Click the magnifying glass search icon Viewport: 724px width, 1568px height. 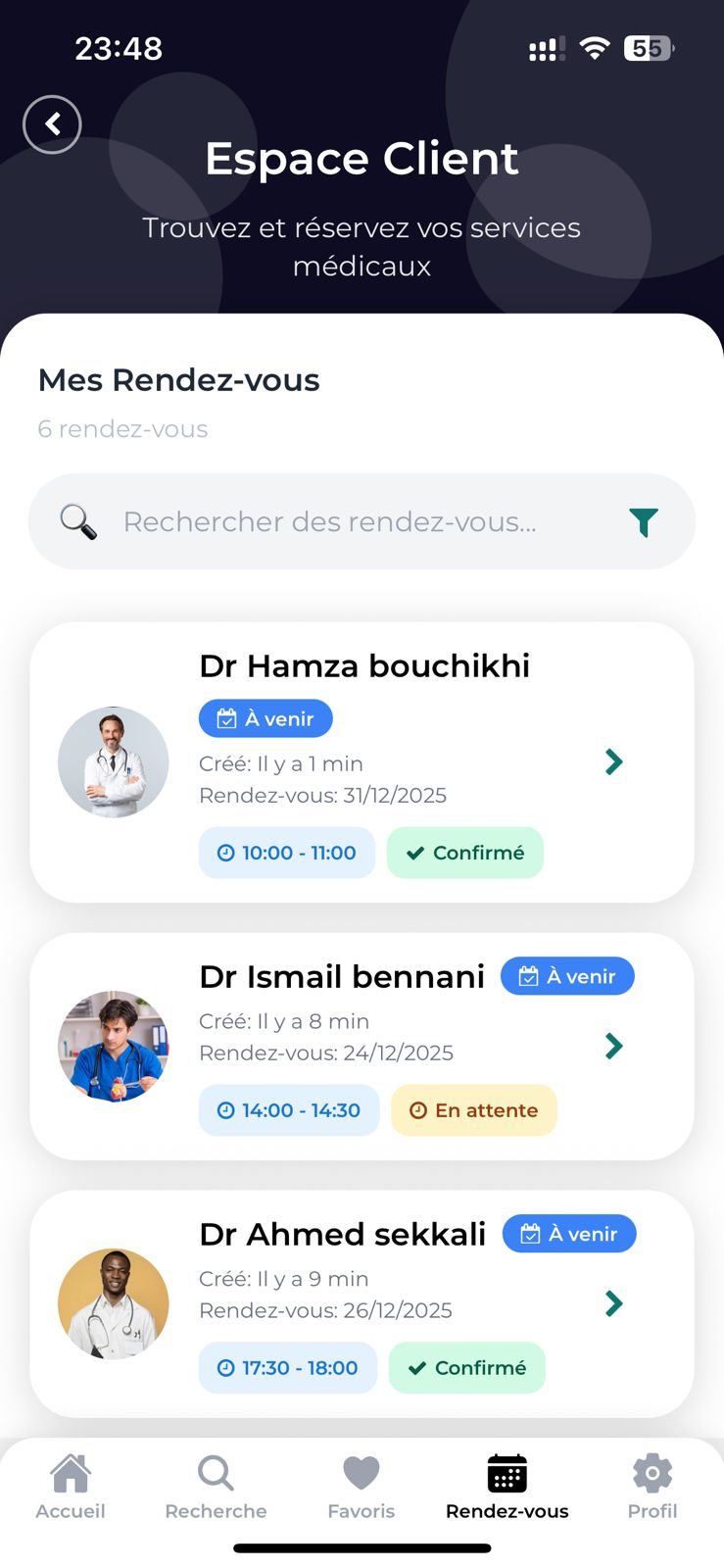click(77, 522)
